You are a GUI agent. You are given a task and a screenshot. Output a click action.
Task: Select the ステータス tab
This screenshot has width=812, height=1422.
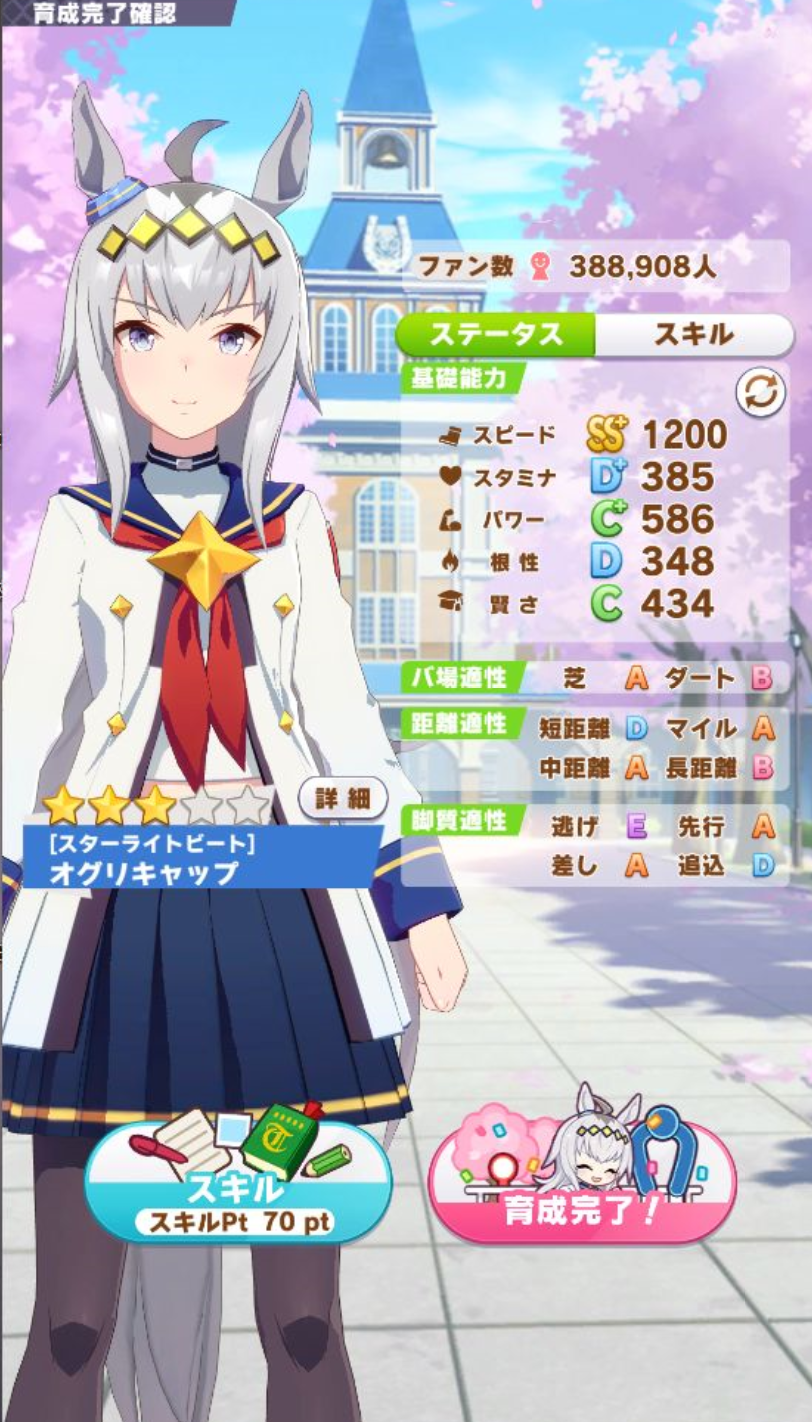click(496, 335)
